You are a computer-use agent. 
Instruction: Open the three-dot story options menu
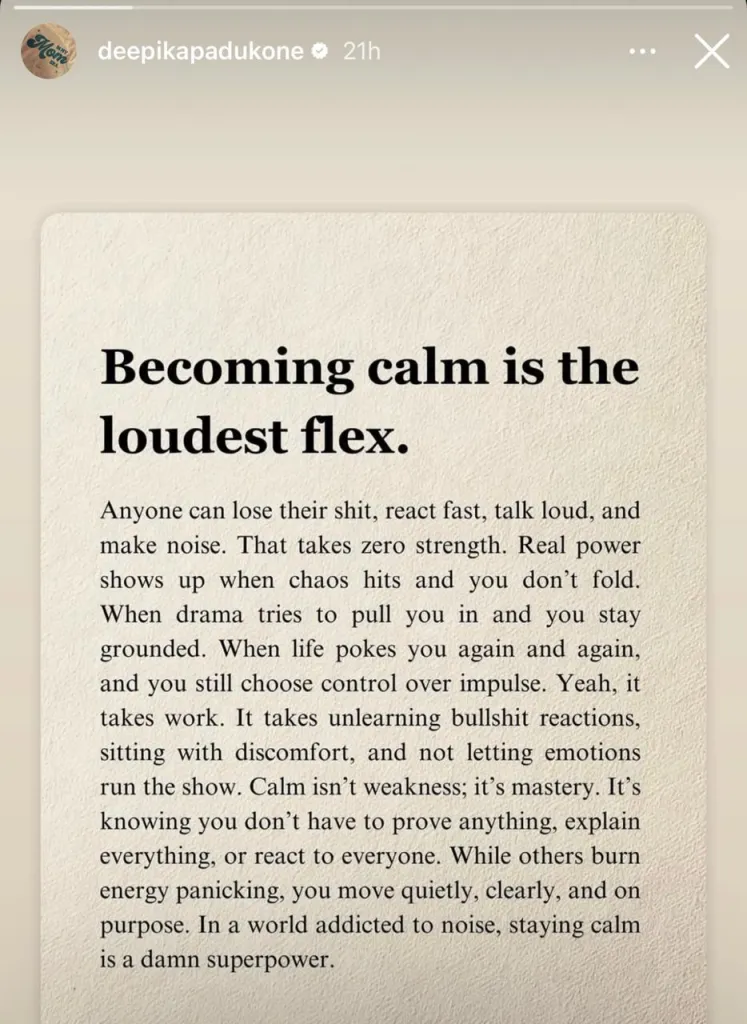[x=642, y=52]
